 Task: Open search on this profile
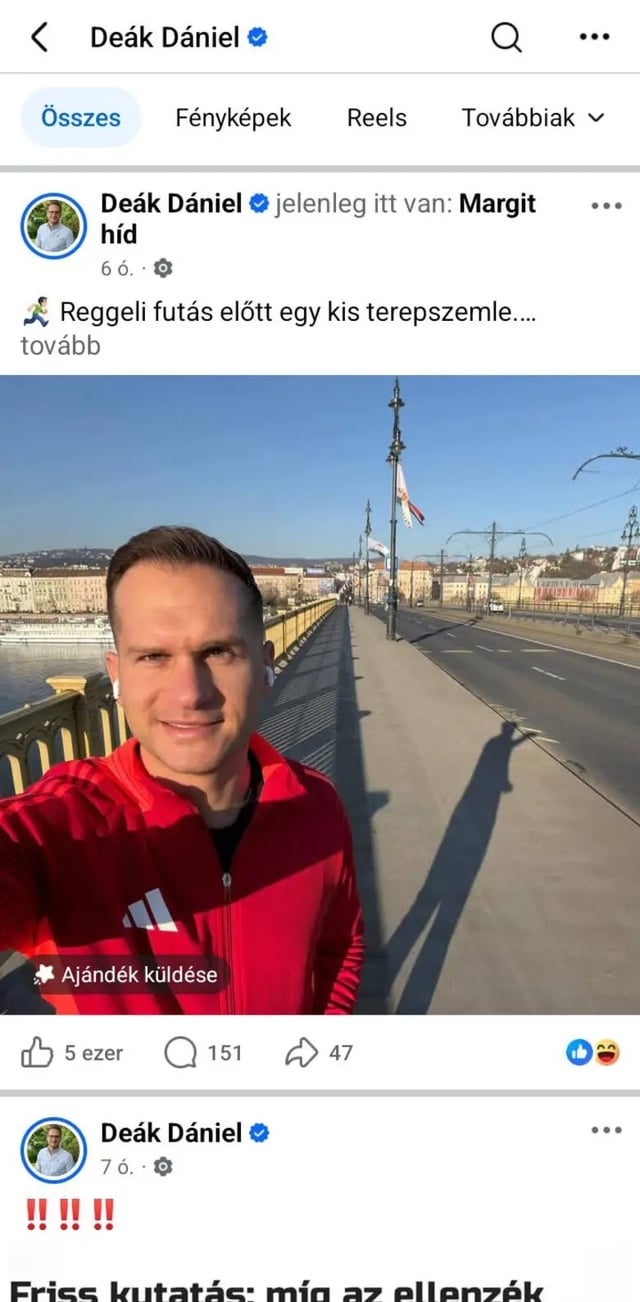(x=506, y=38)
